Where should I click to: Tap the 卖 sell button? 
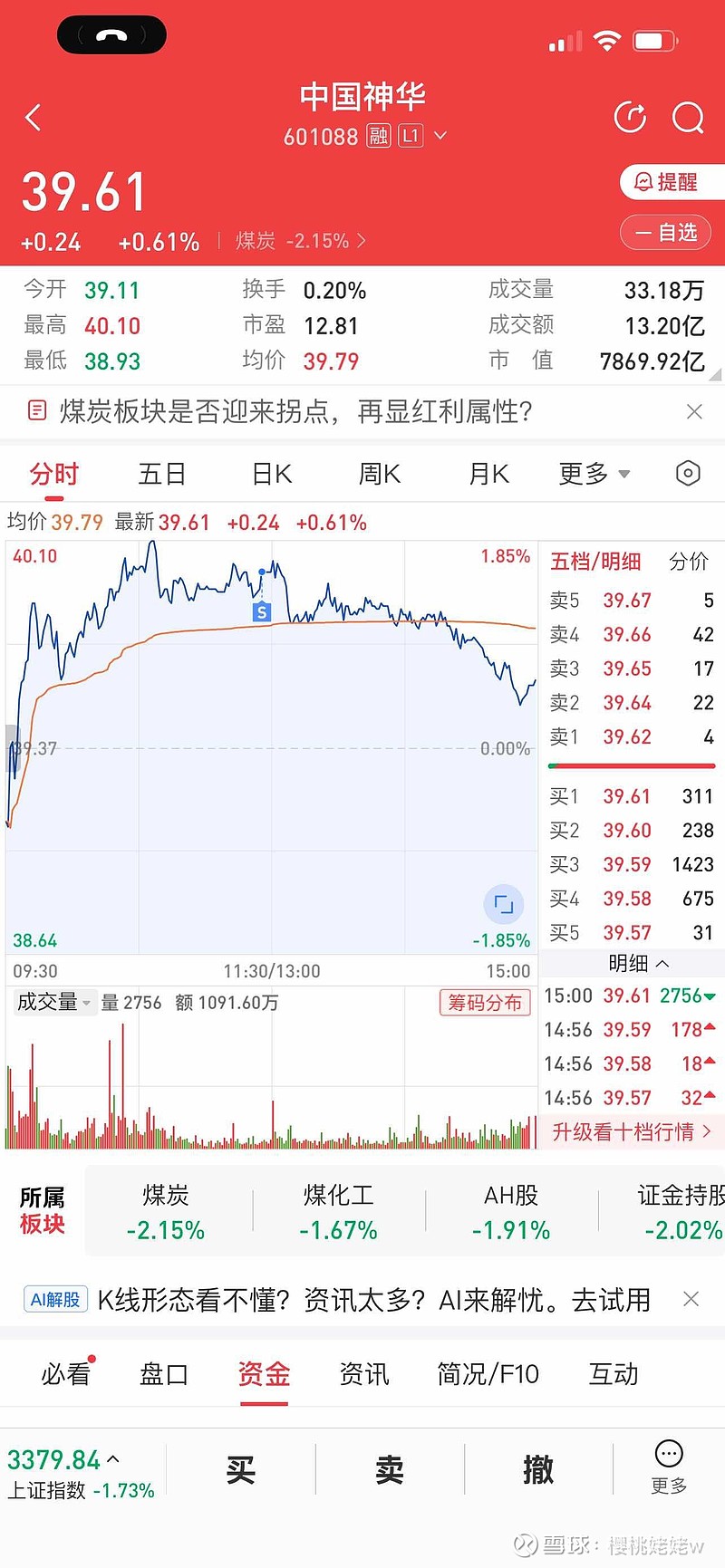click(x=390, y=1470)
